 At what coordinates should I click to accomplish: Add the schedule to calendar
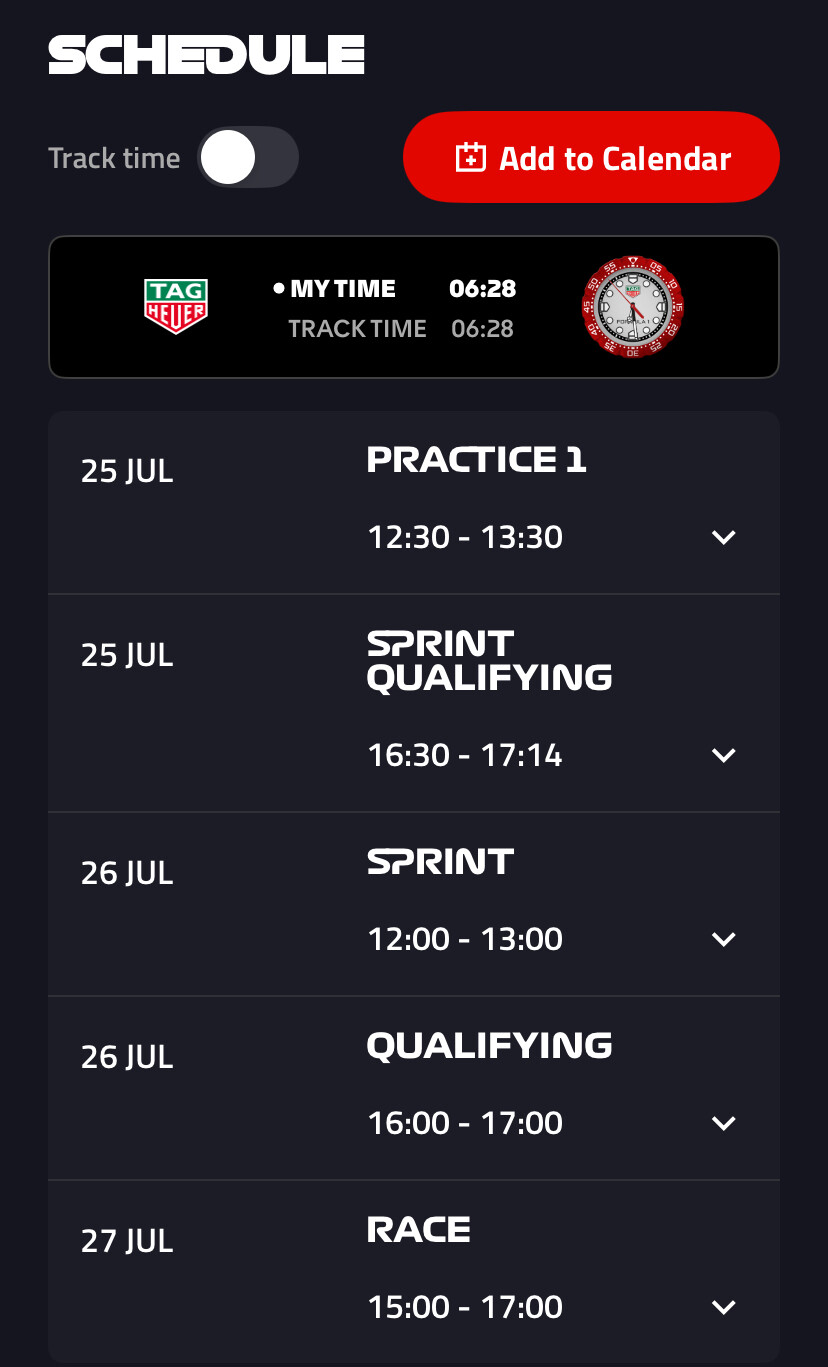pyautogui.click(x=591, y=157)
